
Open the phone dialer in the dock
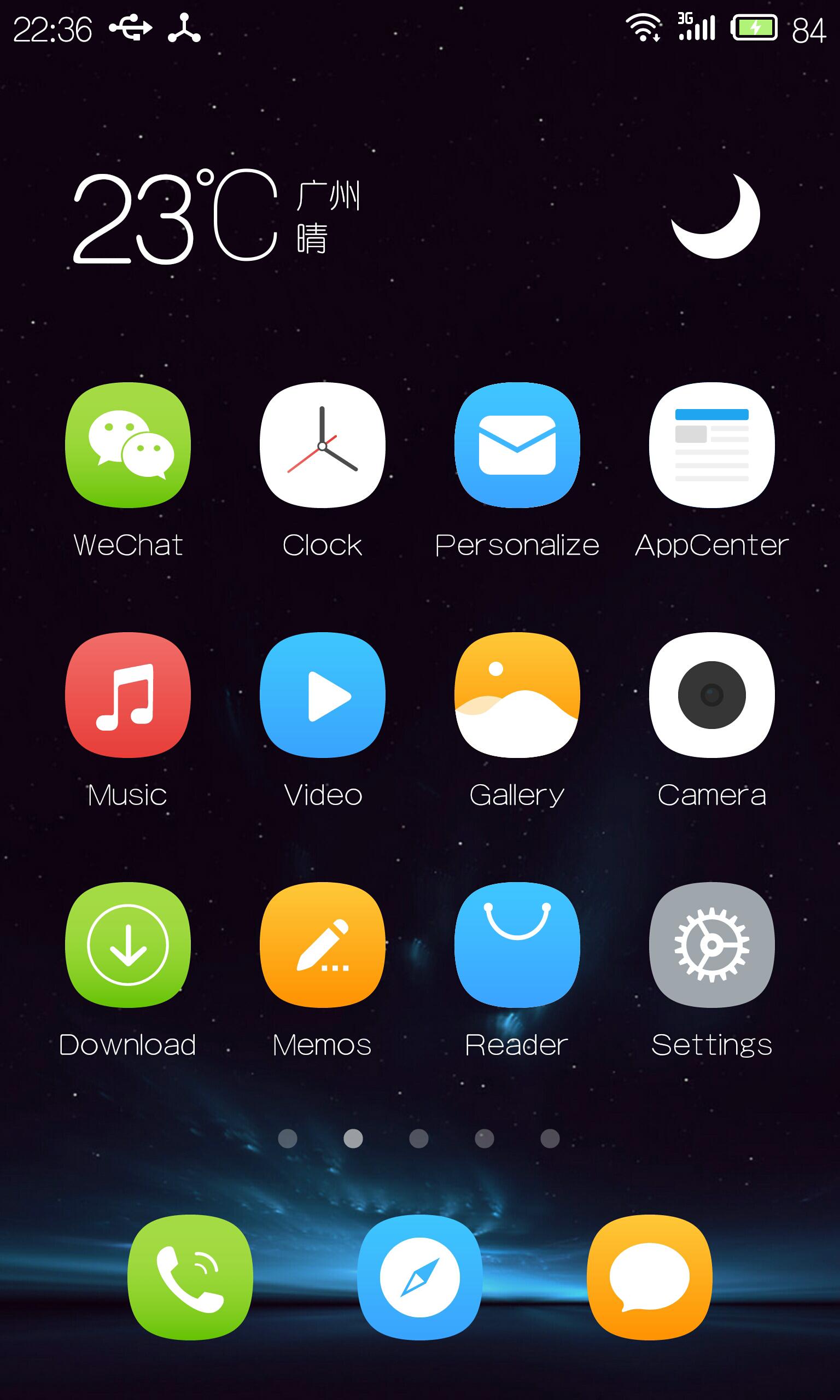pyautogui.click(x=190, y=1277)
